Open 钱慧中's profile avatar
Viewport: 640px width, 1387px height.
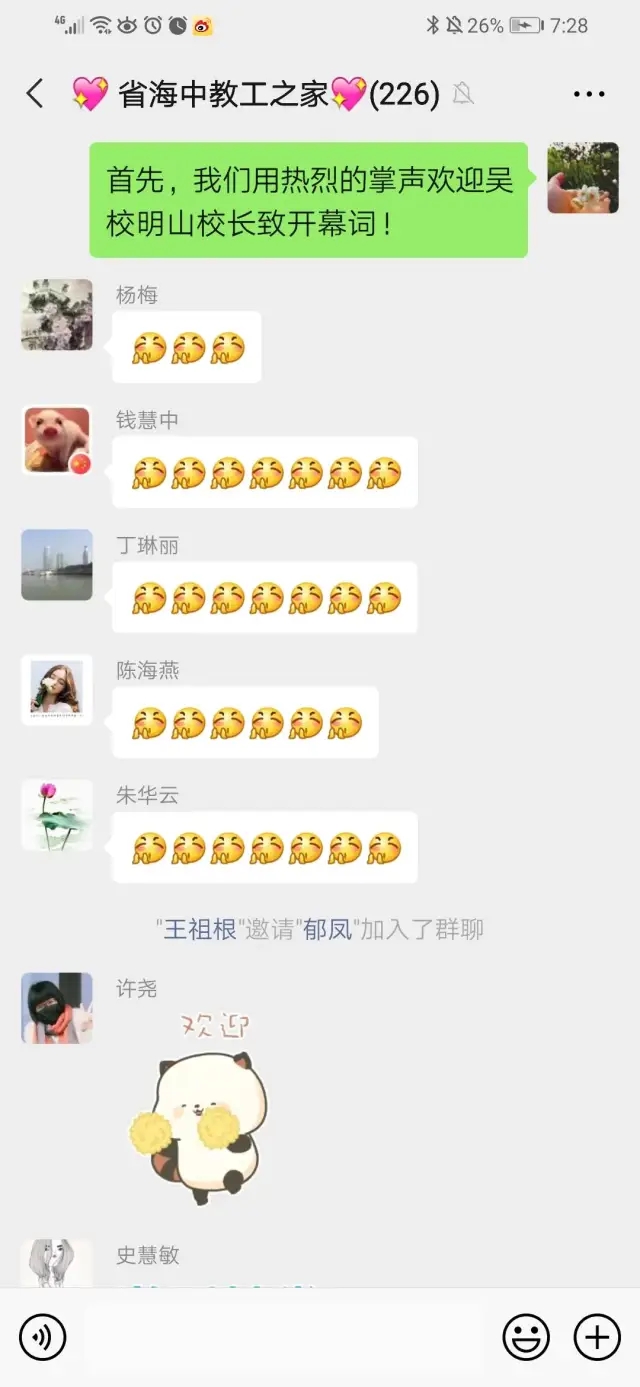coord(57,440)
